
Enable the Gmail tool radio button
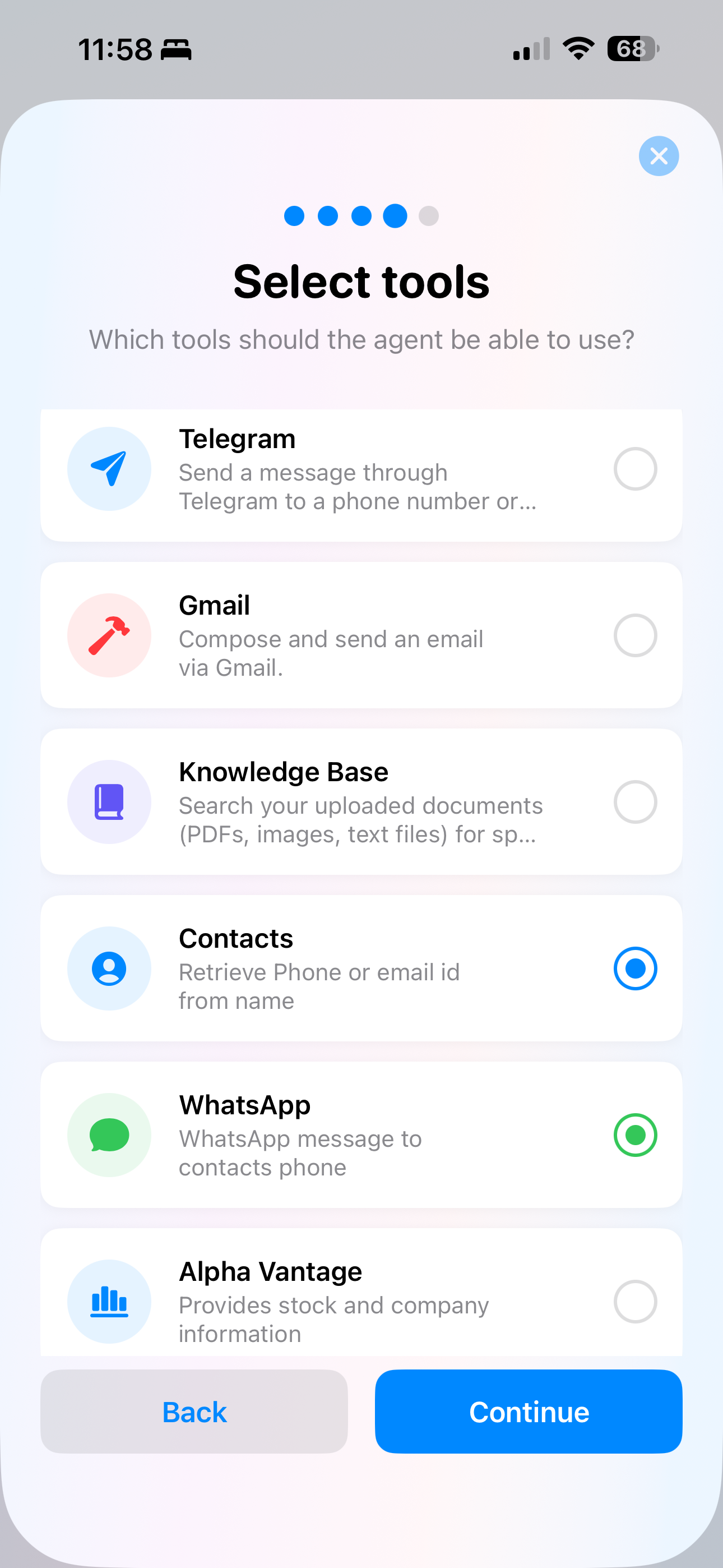635,635
